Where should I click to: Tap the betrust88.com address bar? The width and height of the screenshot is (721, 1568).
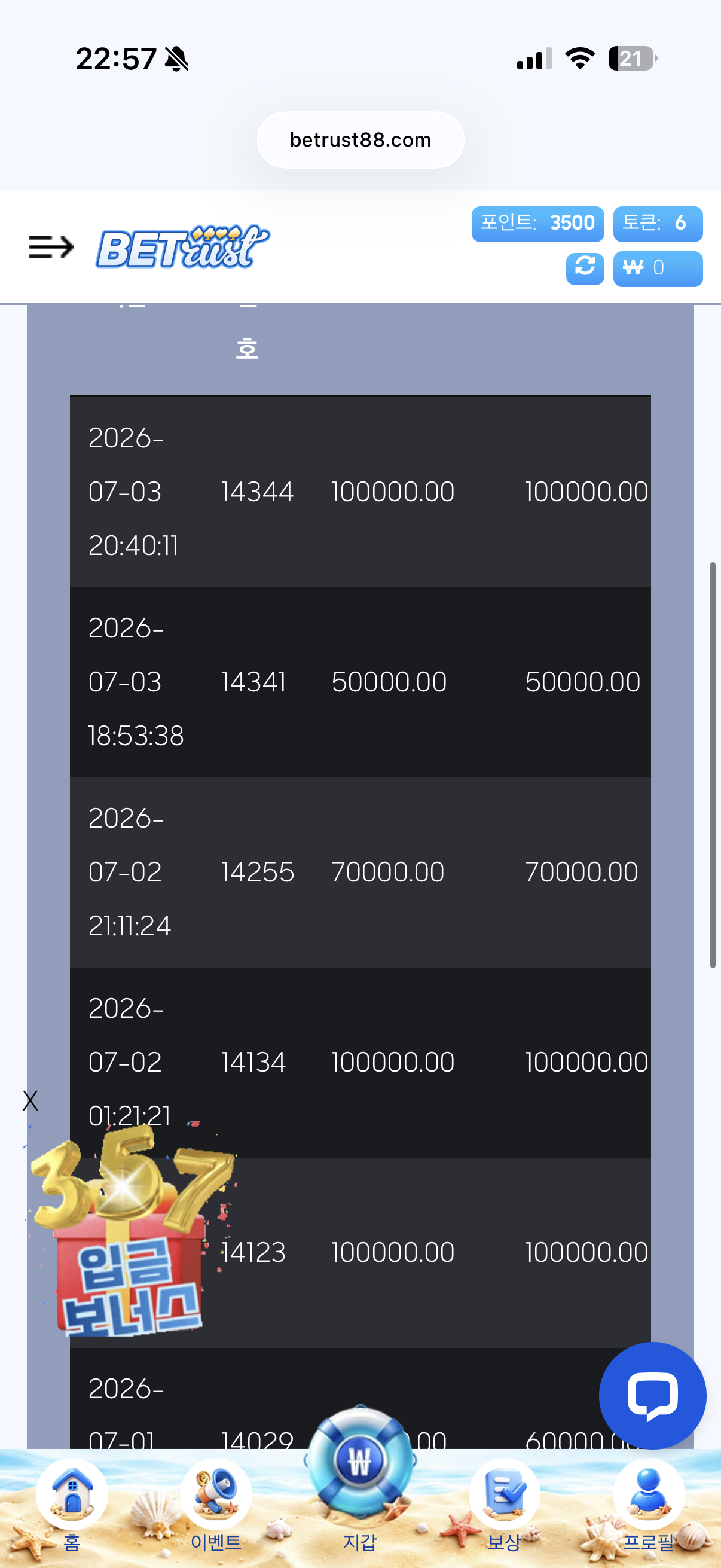pyautogui.click(x=360, y=140)
